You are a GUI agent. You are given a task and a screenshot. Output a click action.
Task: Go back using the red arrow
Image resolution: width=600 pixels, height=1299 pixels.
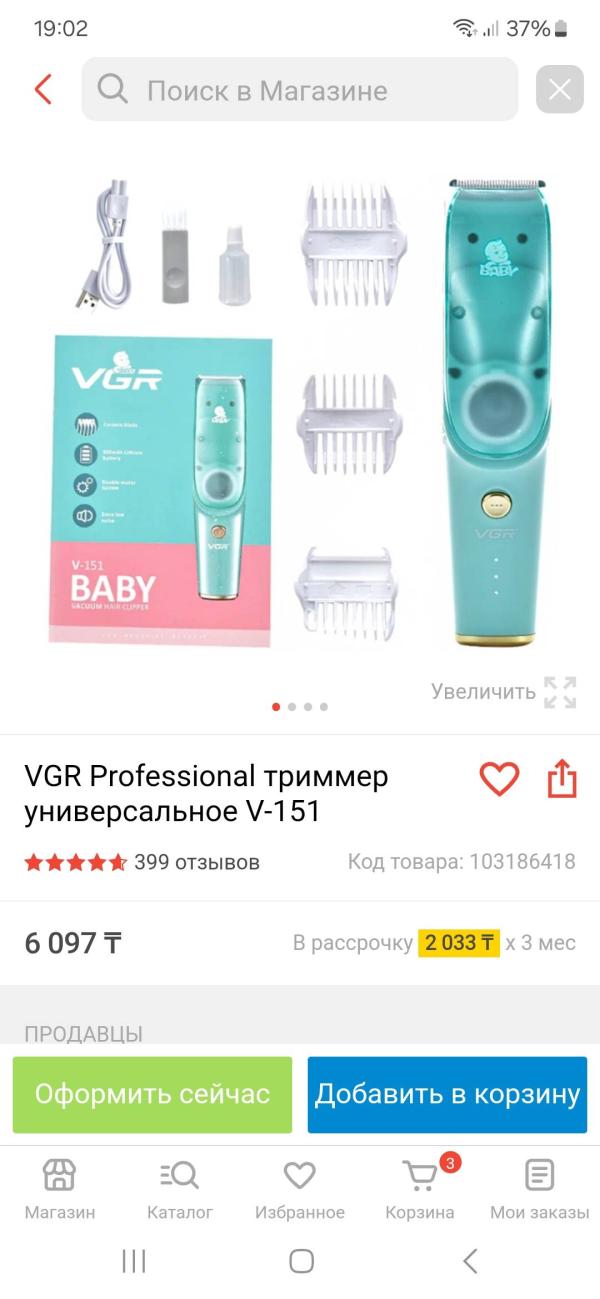click(43, 90)
